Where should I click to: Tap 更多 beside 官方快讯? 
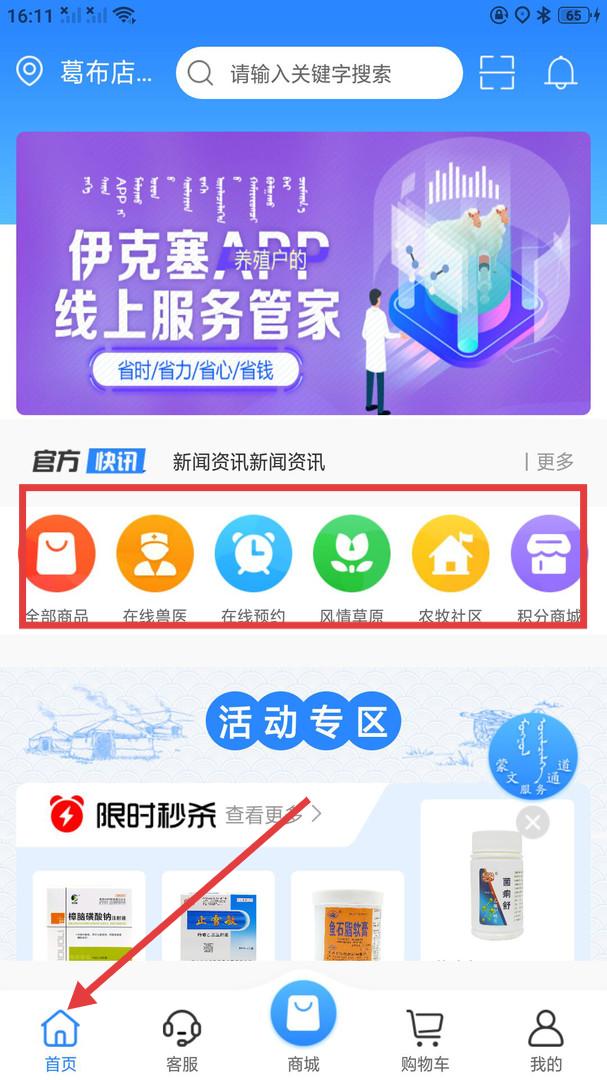550,461
